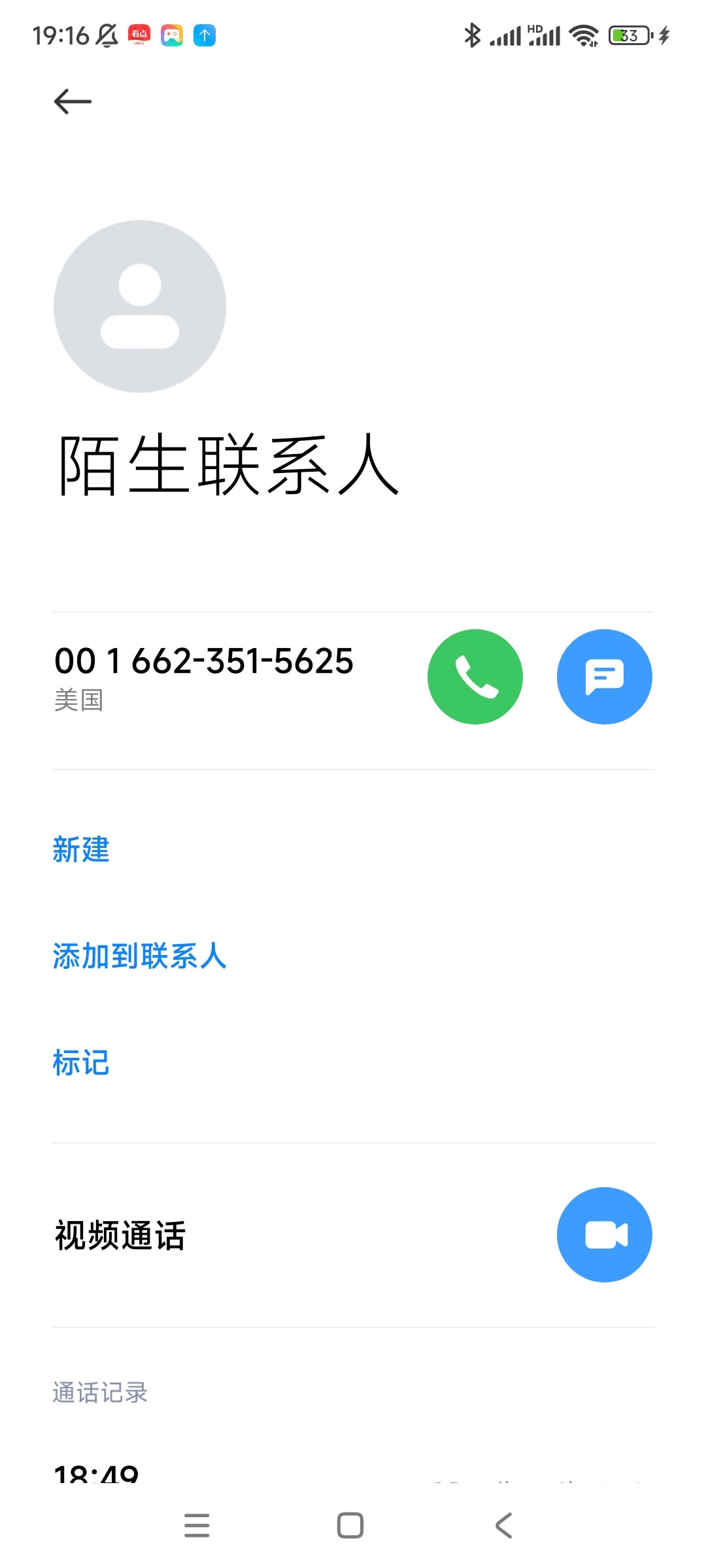Go back using the top-left arrow
The image size is (706, 1568).
coord(73,102)
